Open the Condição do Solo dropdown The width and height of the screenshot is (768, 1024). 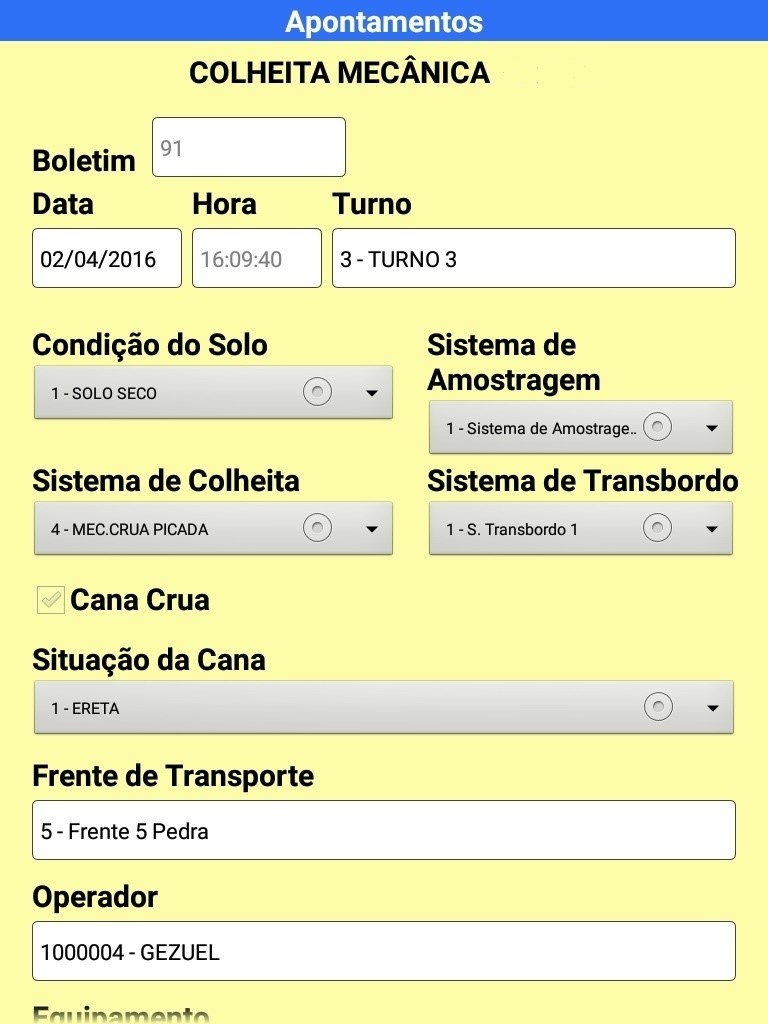[213, 392]
